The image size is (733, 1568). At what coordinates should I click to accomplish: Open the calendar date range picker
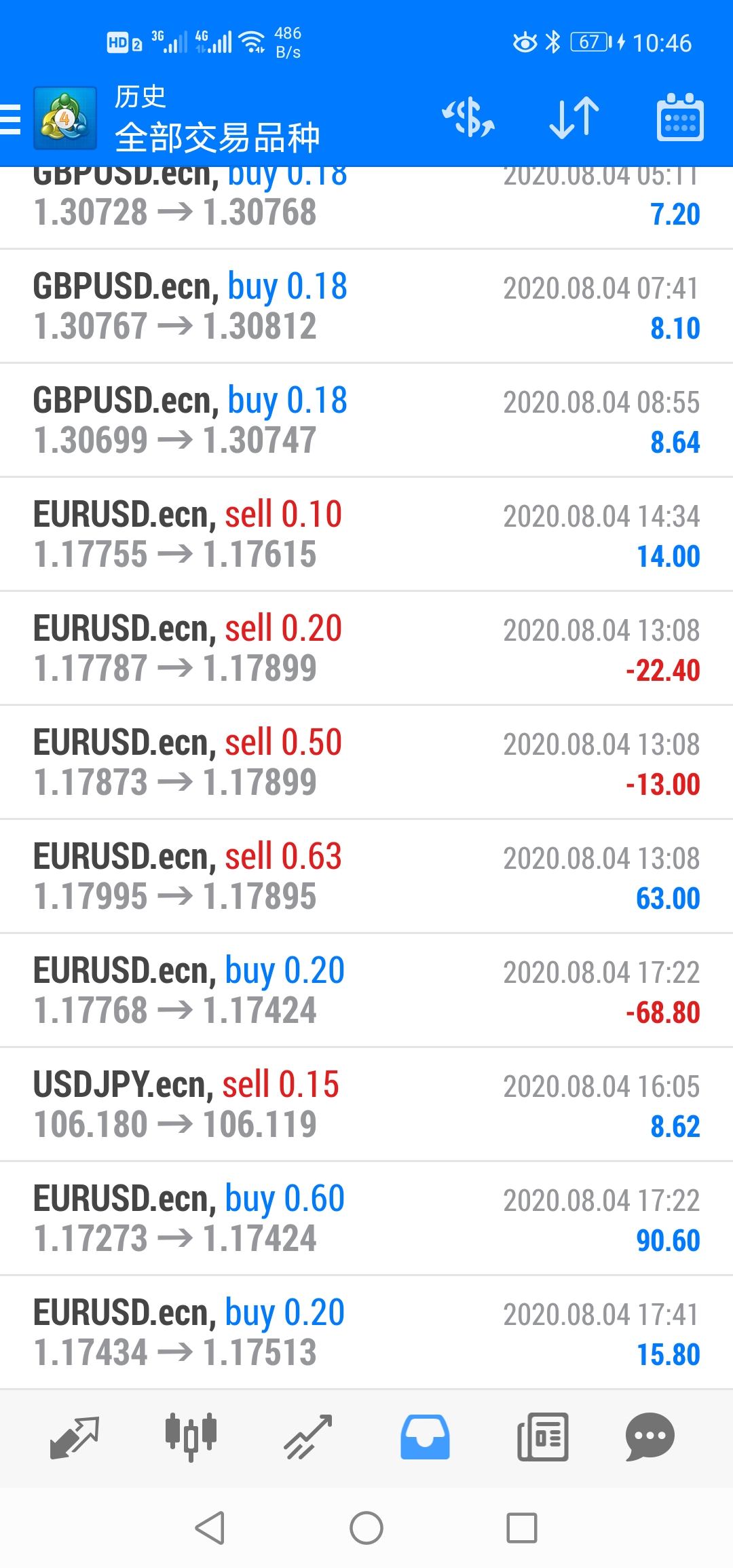tap(680, 117)
